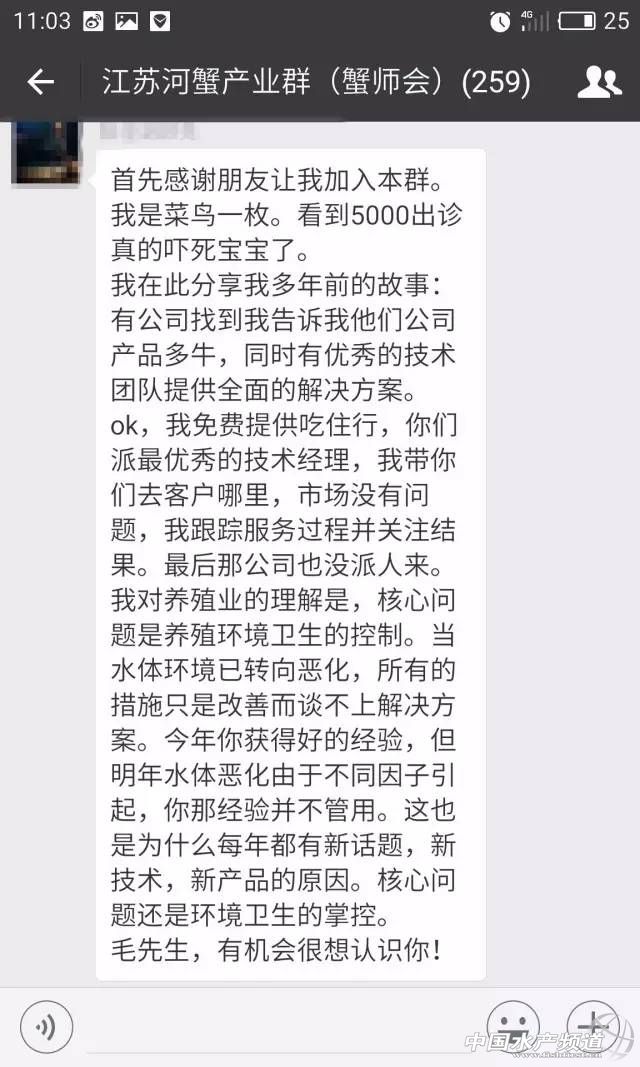Go back from the 江苏河蟹产业群 chat

(x=40, y=82)
